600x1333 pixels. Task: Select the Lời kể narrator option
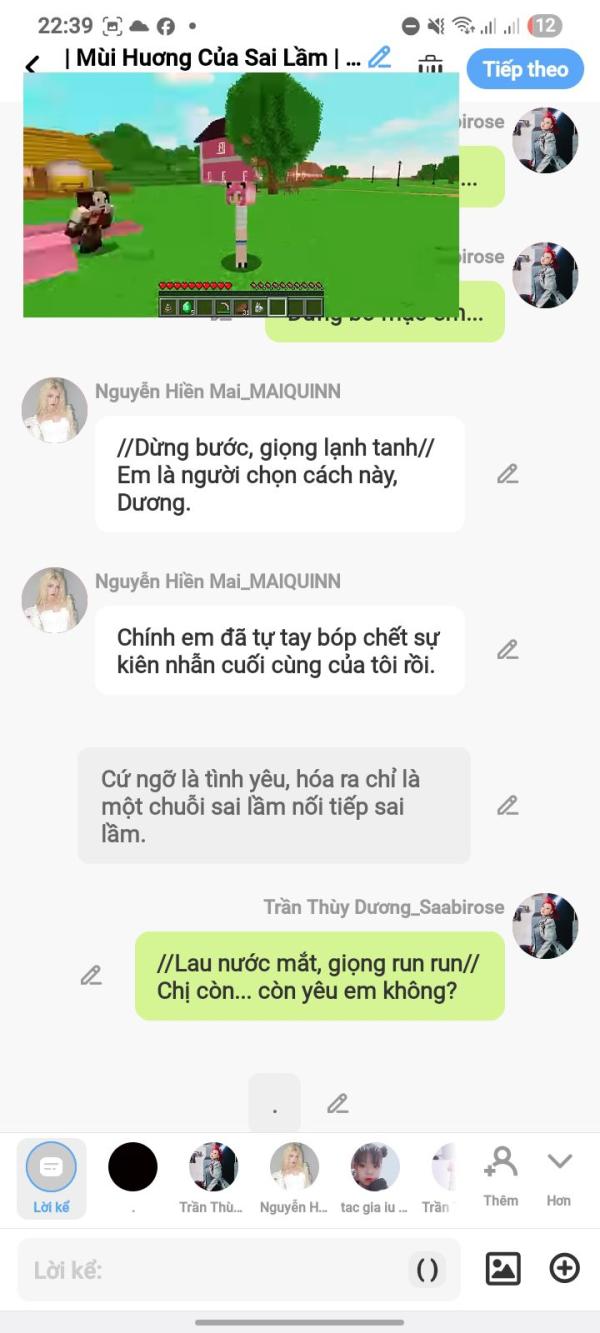(51, 1178)
